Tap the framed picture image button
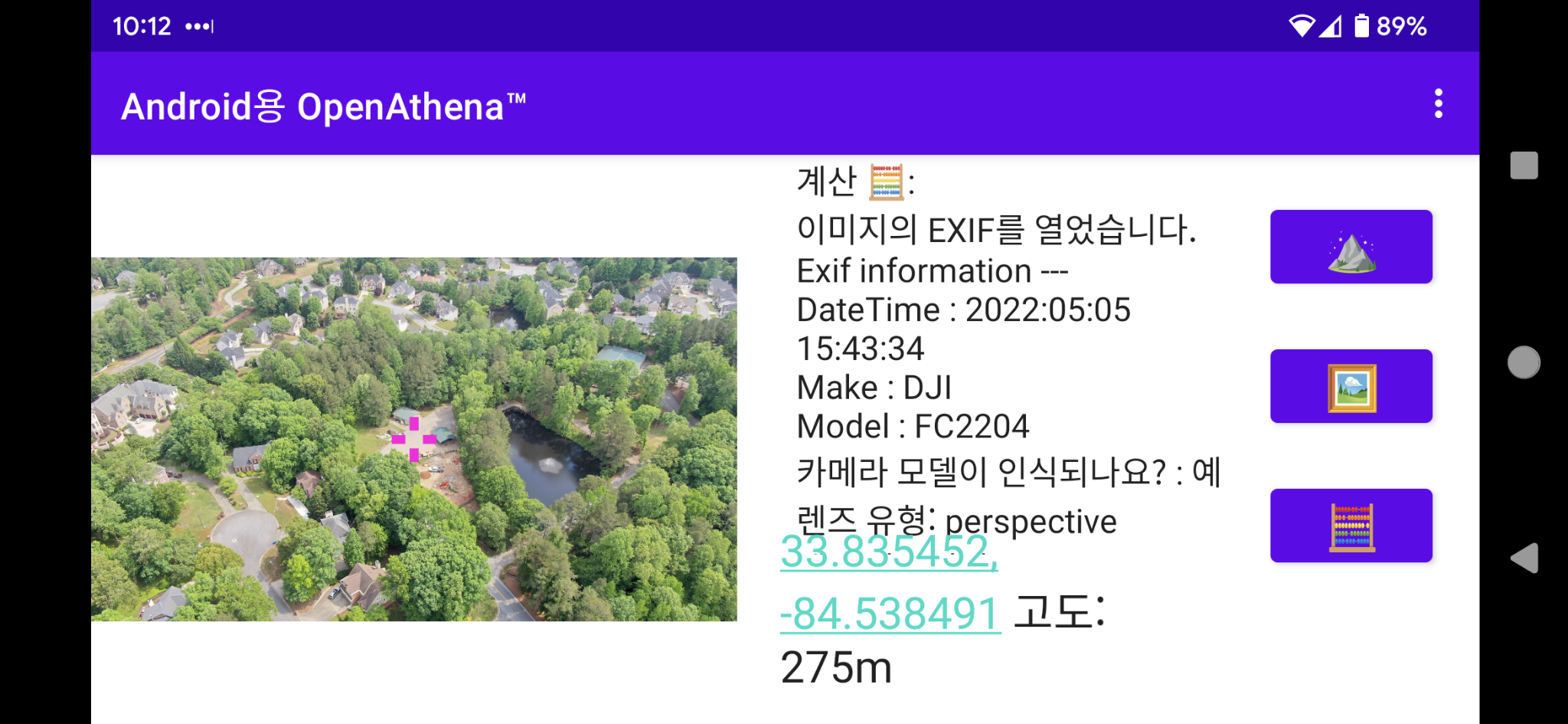The width and height of the screenshot is (1568, 724). click(x=1351, y=386)
